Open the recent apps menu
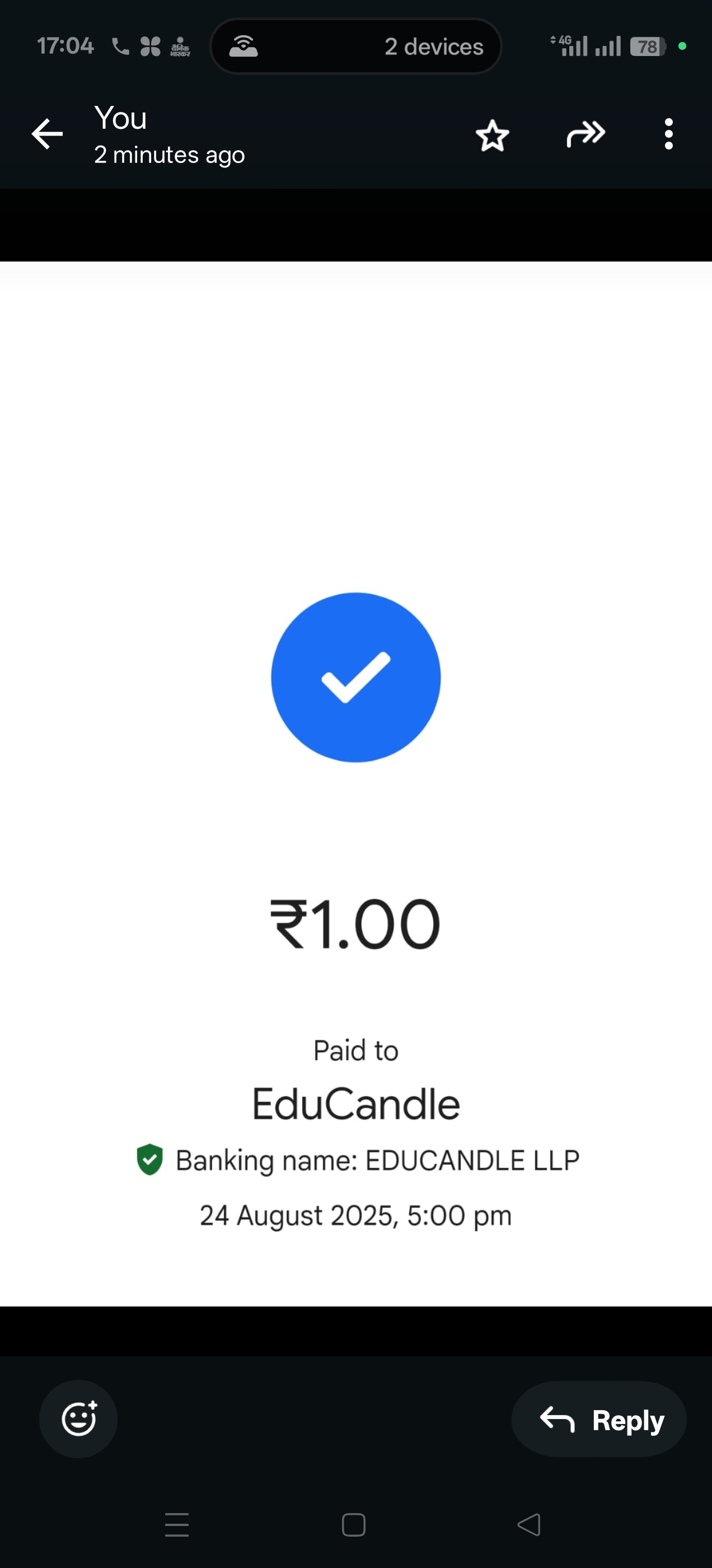The image size is (712, 1568). [177, 1525]
